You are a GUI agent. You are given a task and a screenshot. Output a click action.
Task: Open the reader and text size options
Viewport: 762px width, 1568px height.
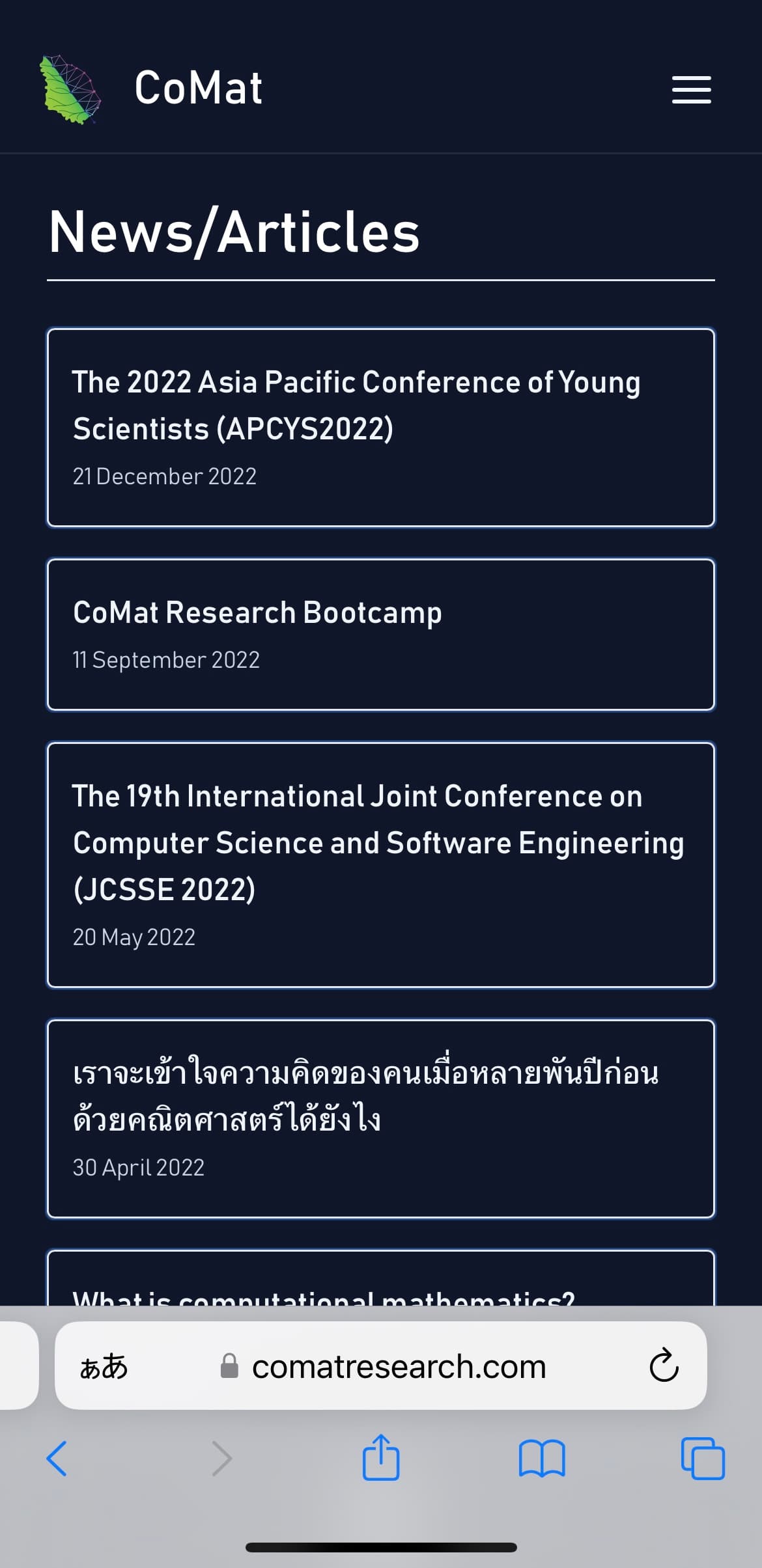coord(104,1366)
